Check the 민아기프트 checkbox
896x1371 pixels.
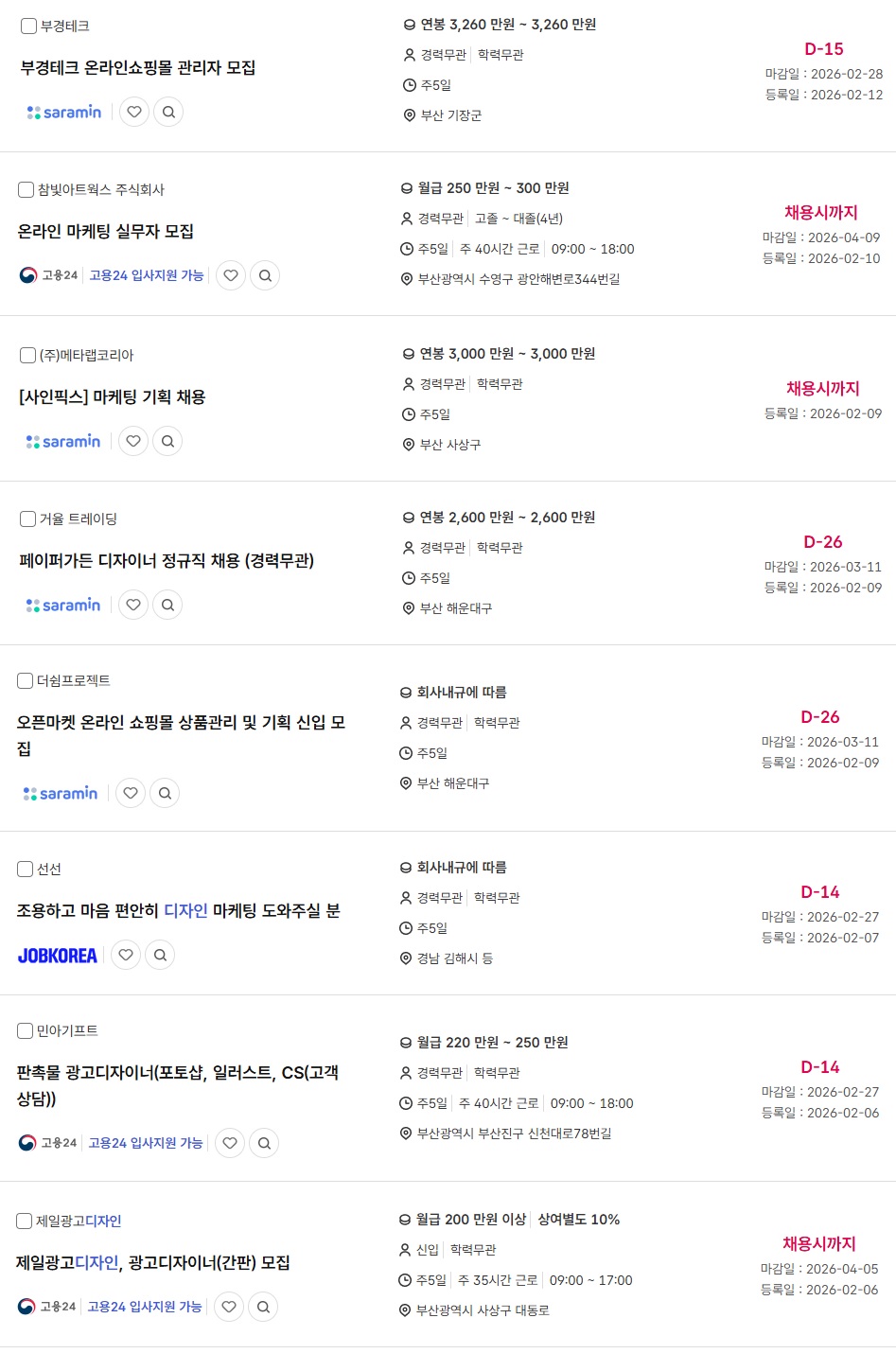point(26,1030)
